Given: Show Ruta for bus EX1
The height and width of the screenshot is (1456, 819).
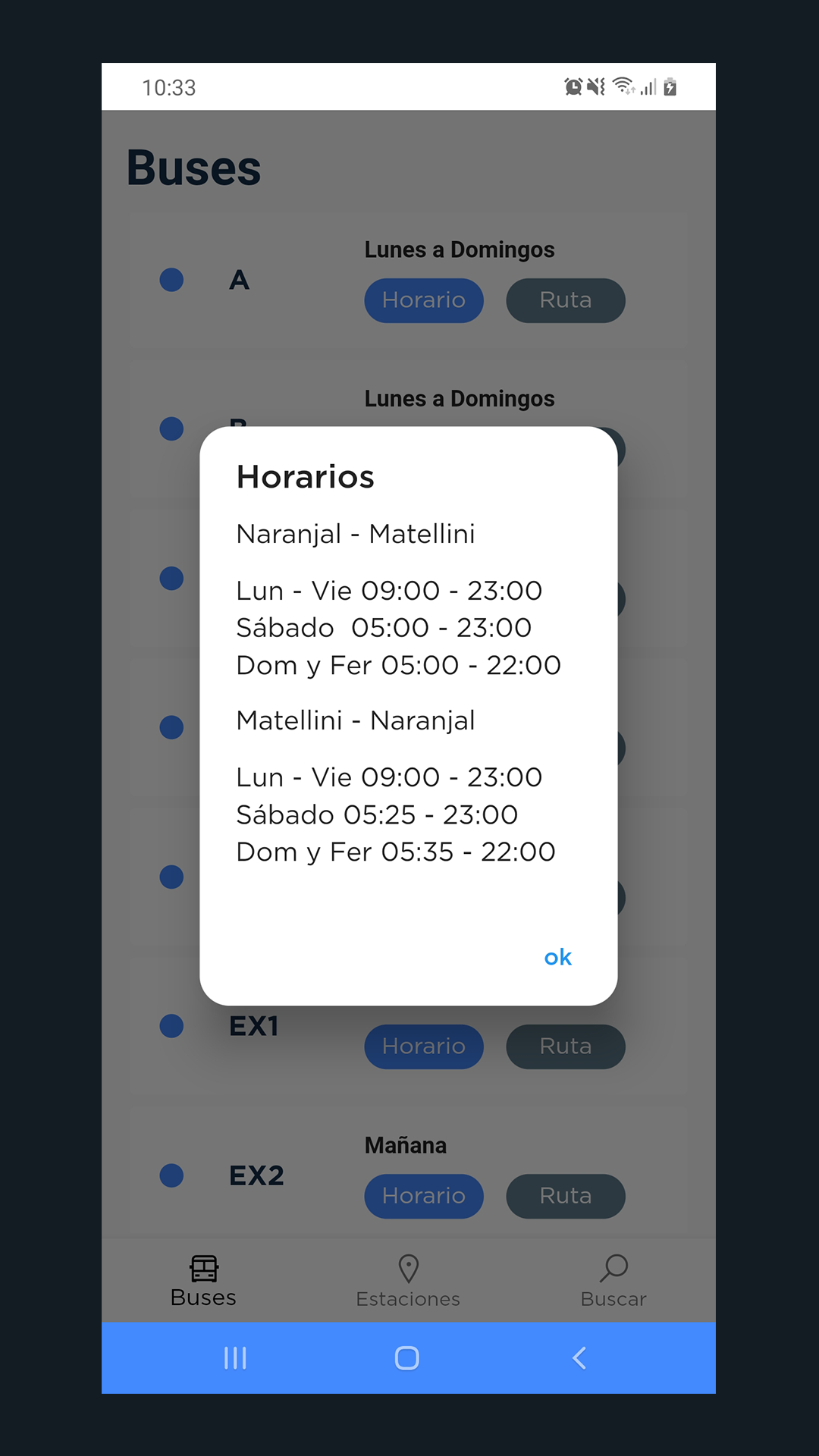Looking at the screenshot, I should point(566,1046).
